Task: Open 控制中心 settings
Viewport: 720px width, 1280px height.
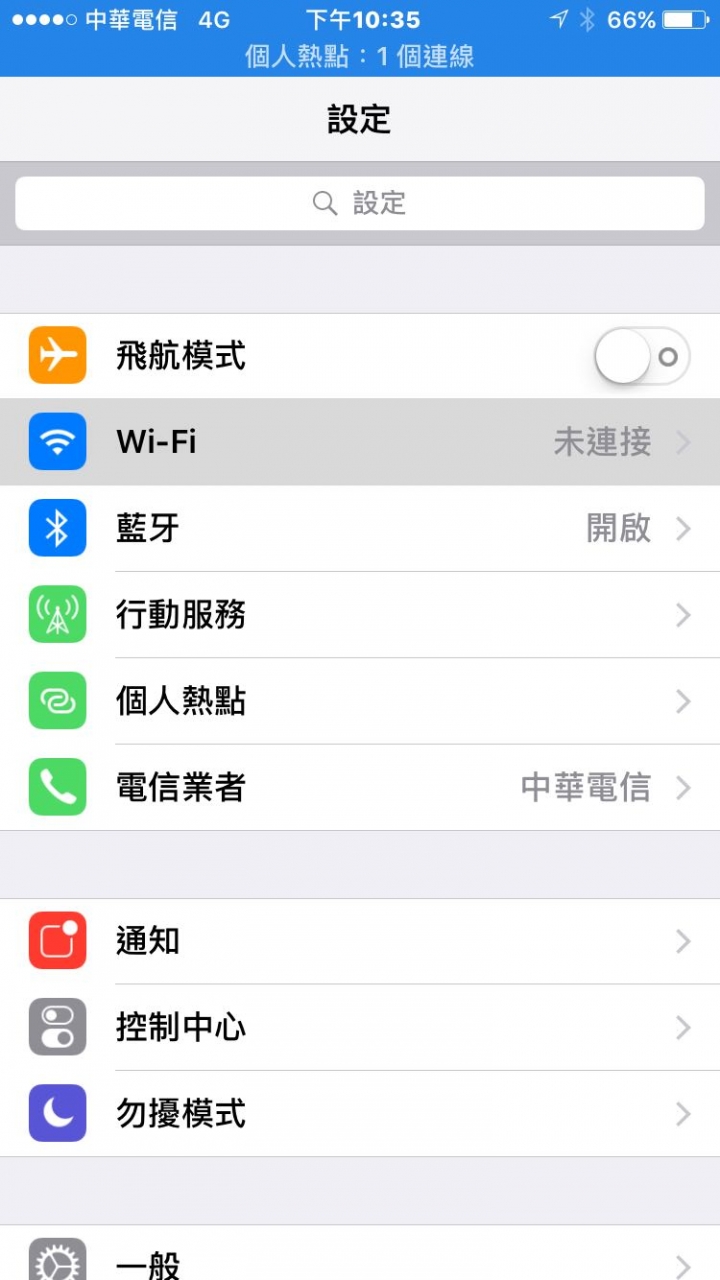Action: (360, 1027)
